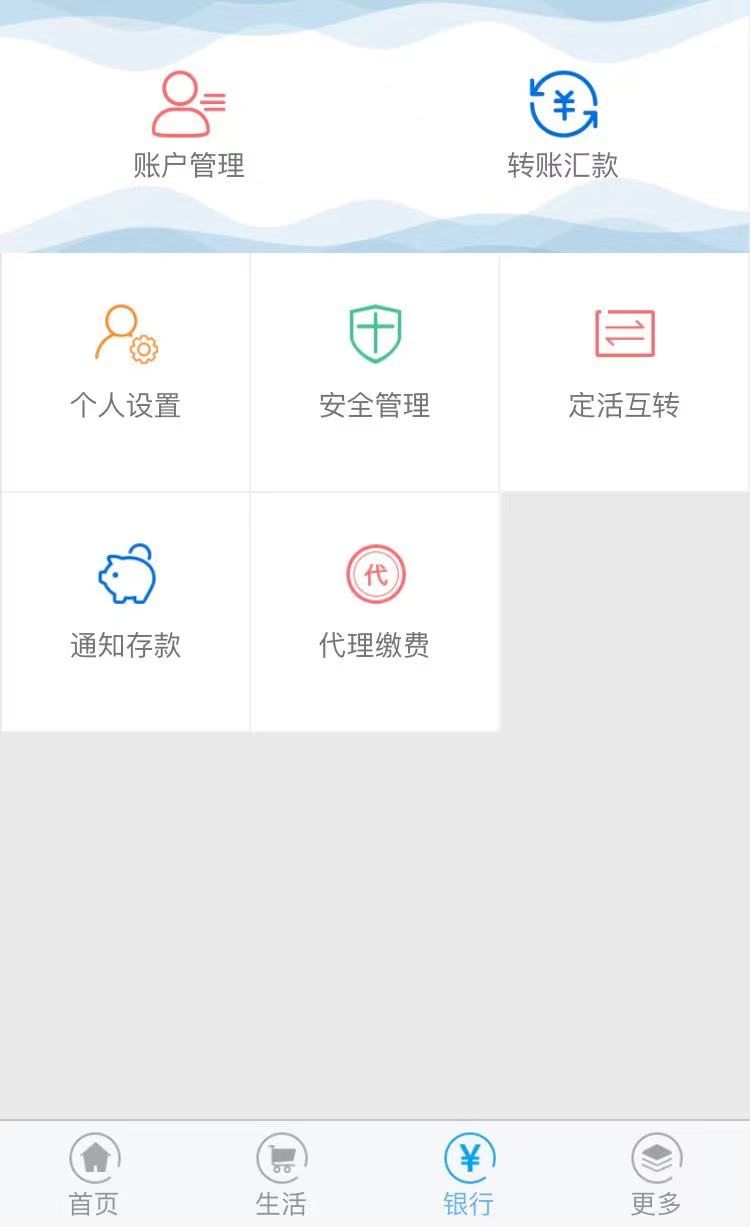Open the 个人设置 grid item
Image resolution: width=750 pixels, height=1227 pixels.
[x=125, y=372]
